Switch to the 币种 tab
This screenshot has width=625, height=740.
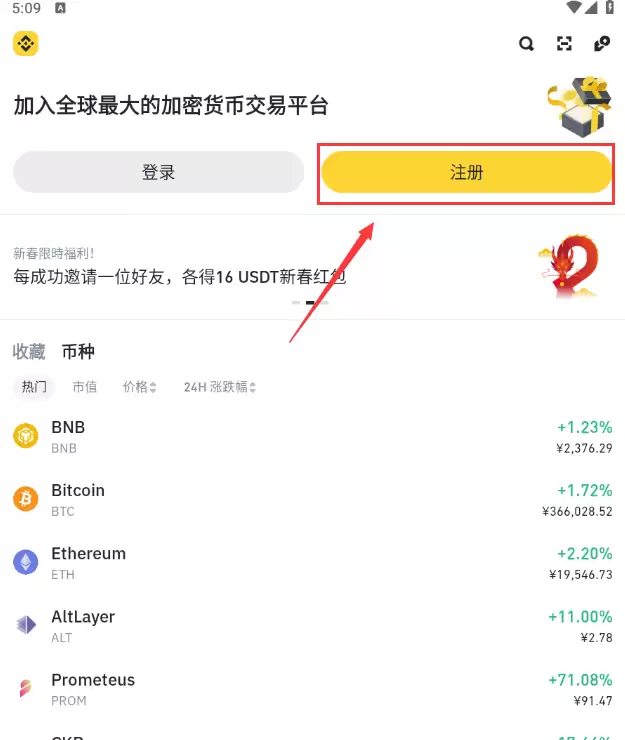pos(78,351)
